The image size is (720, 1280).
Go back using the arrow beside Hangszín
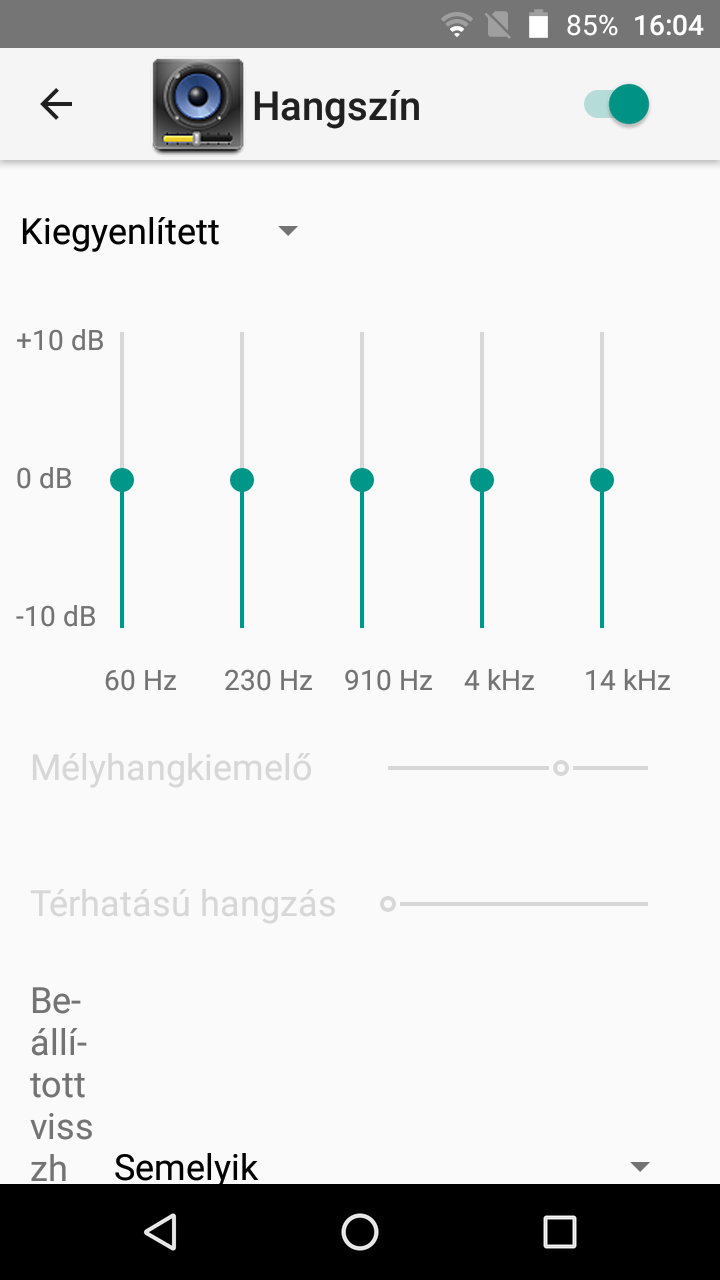click(x=56, y=104)
